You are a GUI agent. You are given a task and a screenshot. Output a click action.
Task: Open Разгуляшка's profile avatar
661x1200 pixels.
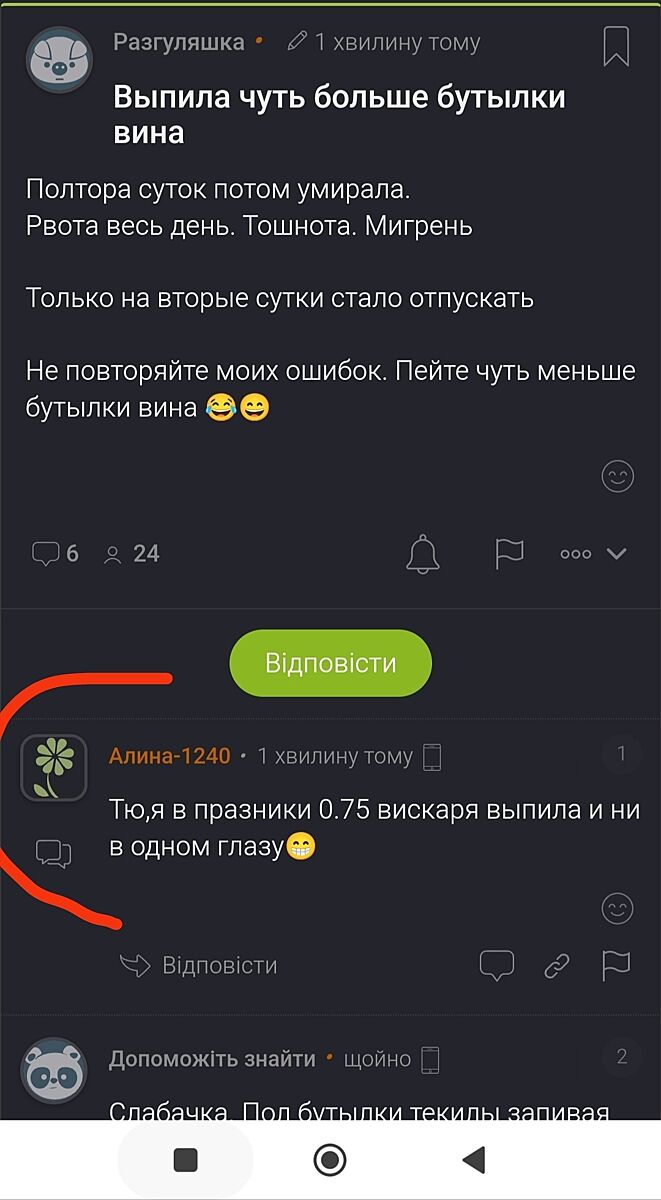58,60
